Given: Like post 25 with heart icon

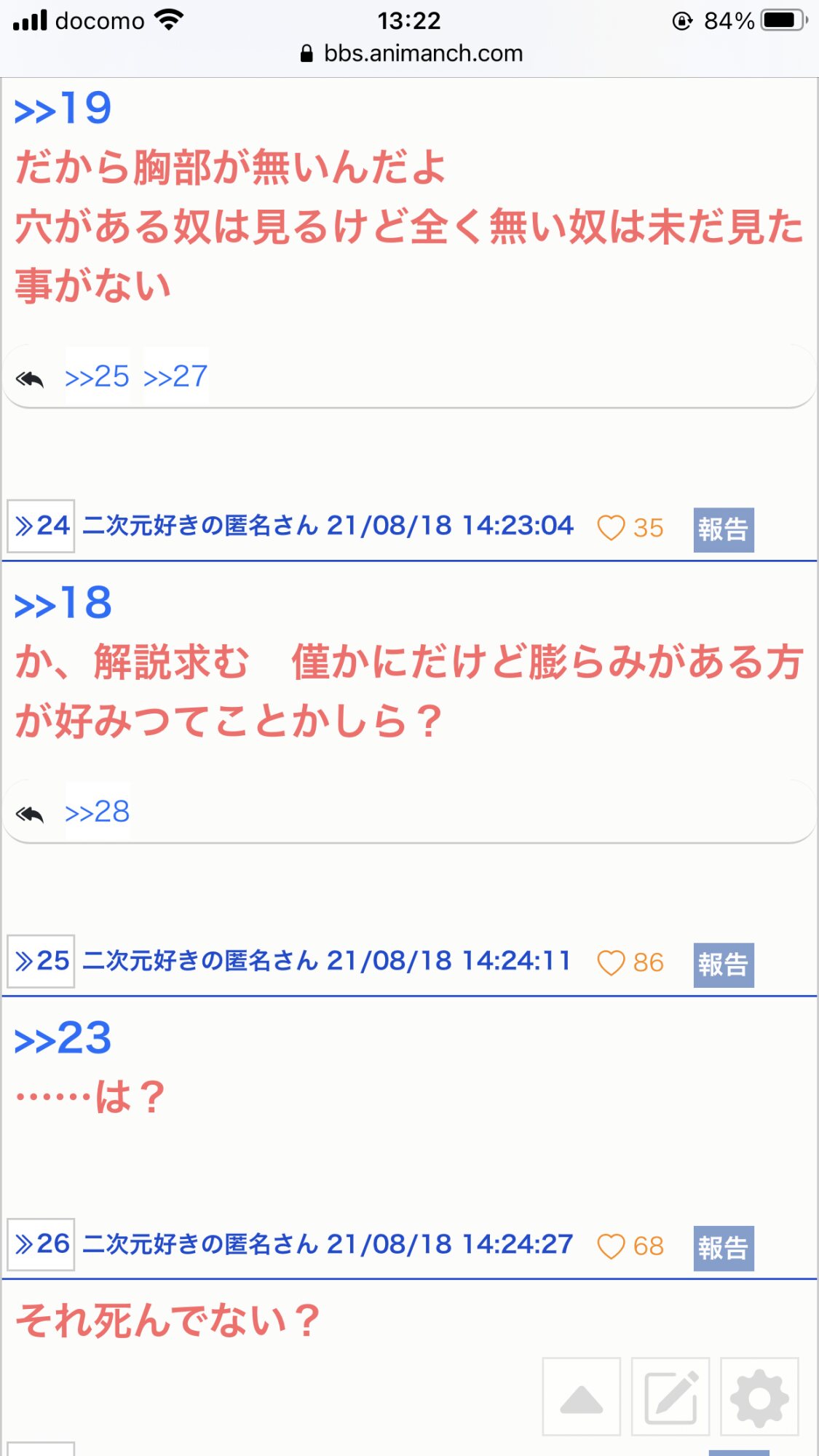Looking at the screenshot, I should pyautogui.click(x=611, y=963).
